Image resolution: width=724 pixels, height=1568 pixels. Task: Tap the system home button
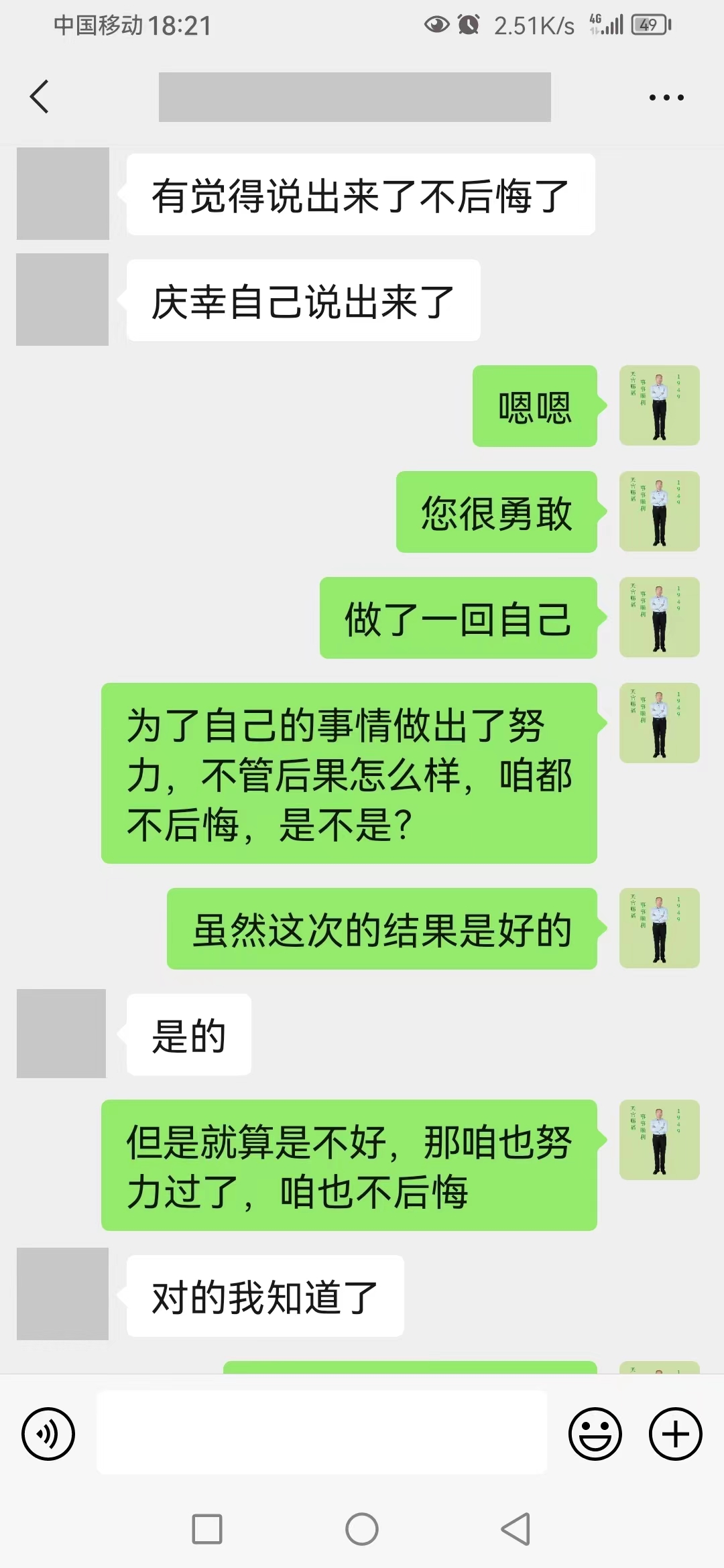[x=362, y=1530]
